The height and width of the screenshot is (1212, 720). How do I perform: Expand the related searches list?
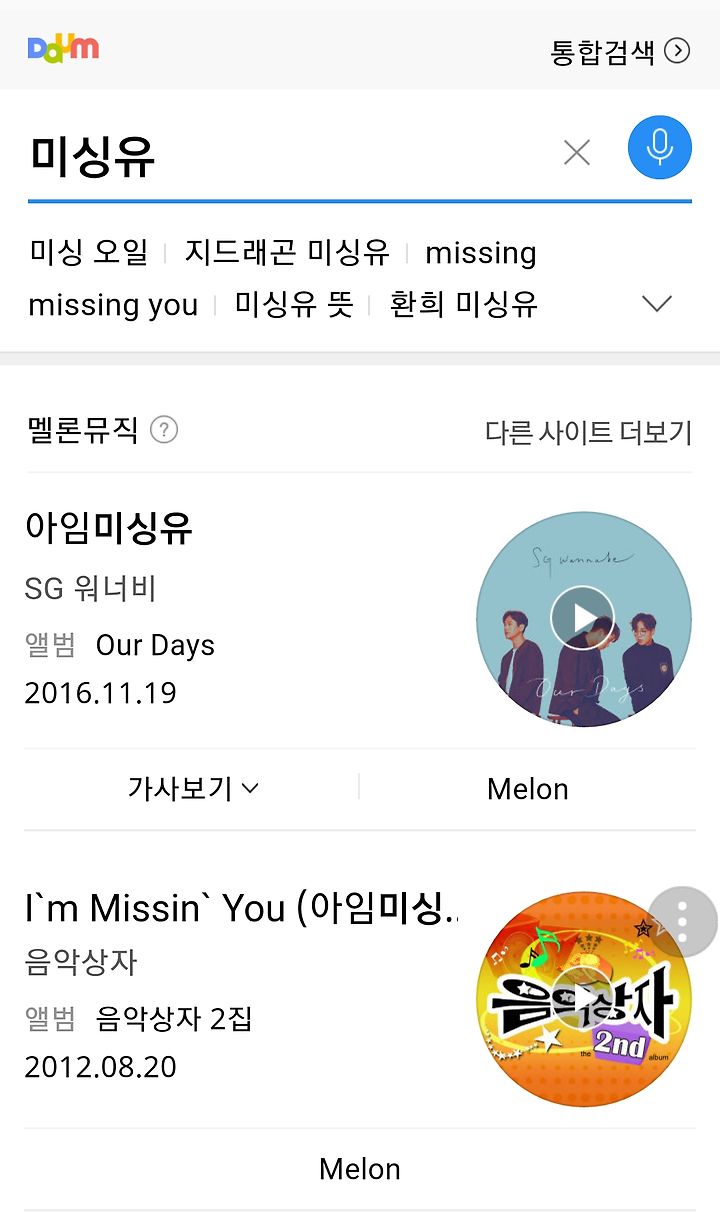657,304
